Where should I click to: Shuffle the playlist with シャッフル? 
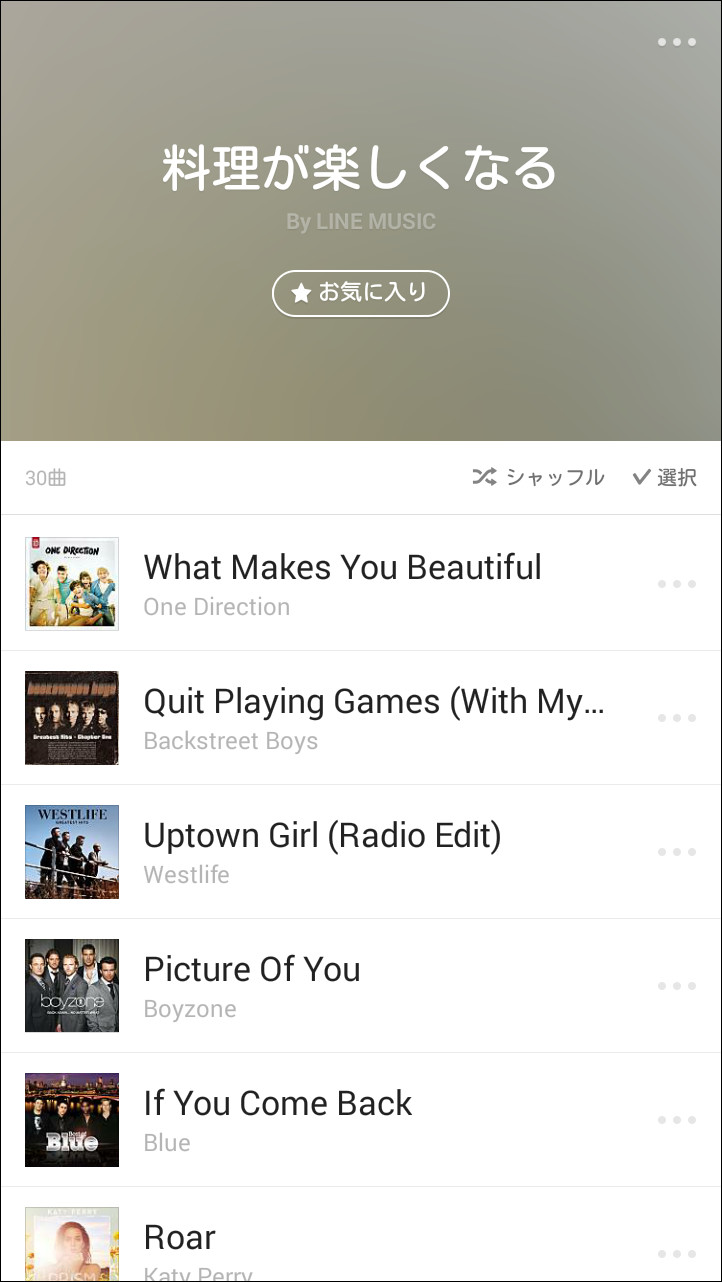coord(538,478)
